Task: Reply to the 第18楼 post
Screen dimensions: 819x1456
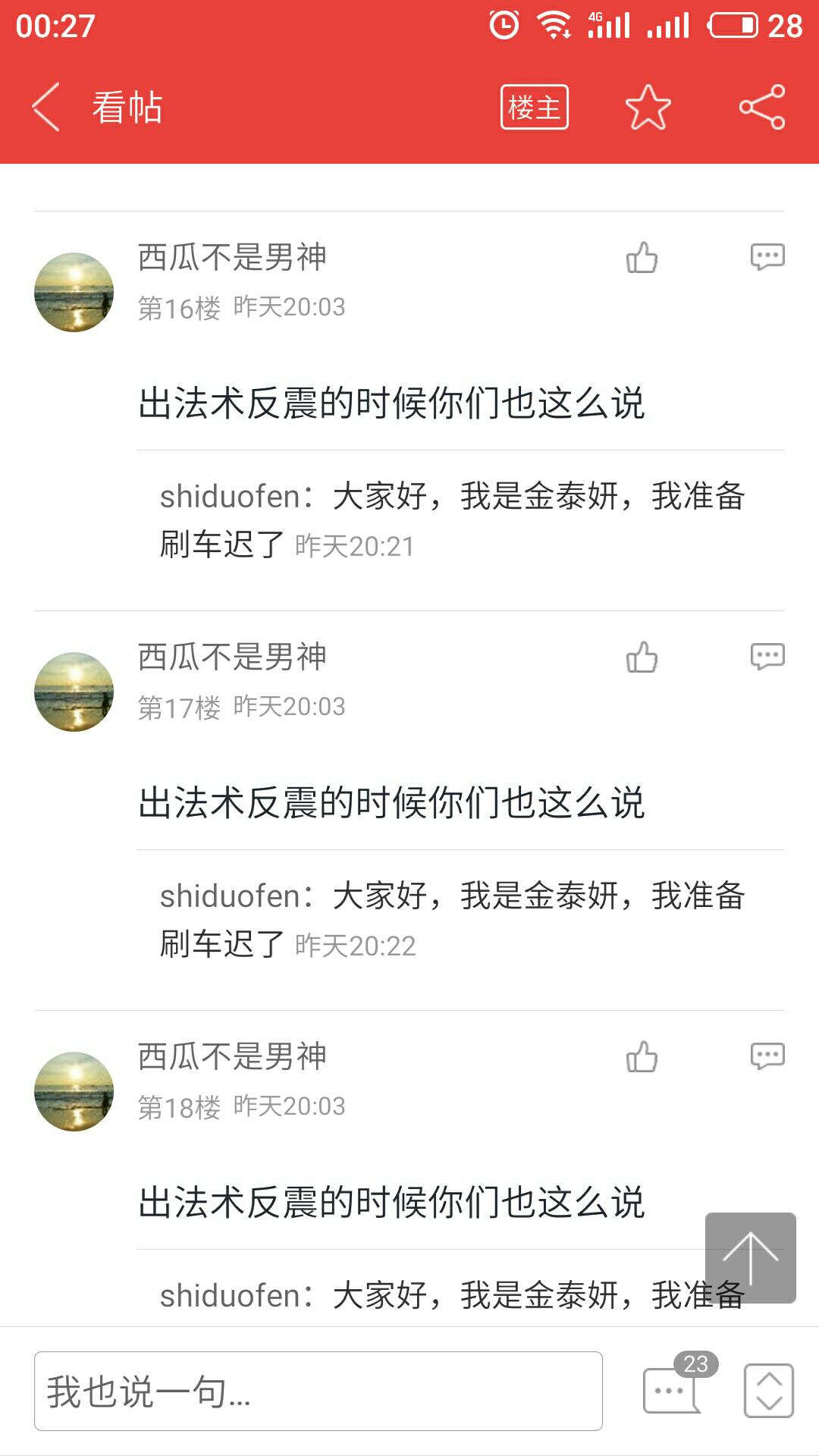Action: coord(767,1056)
